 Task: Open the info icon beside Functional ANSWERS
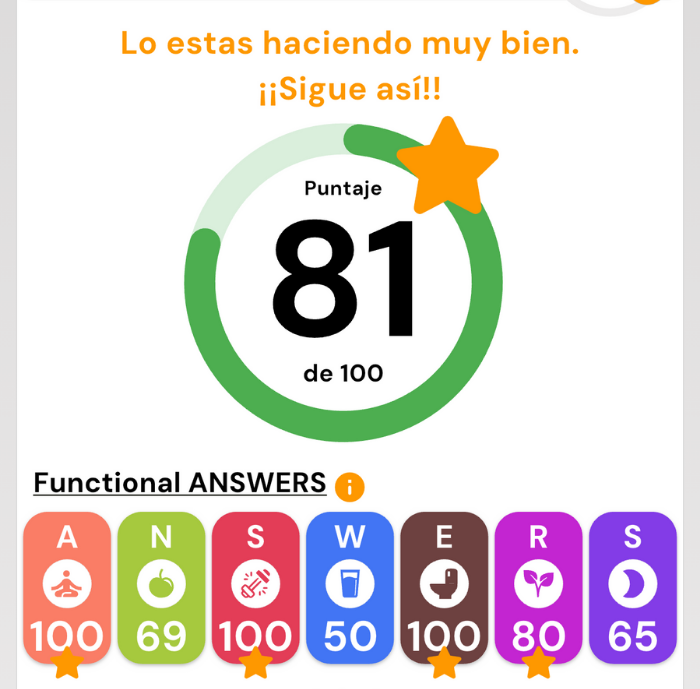[350, 487]
